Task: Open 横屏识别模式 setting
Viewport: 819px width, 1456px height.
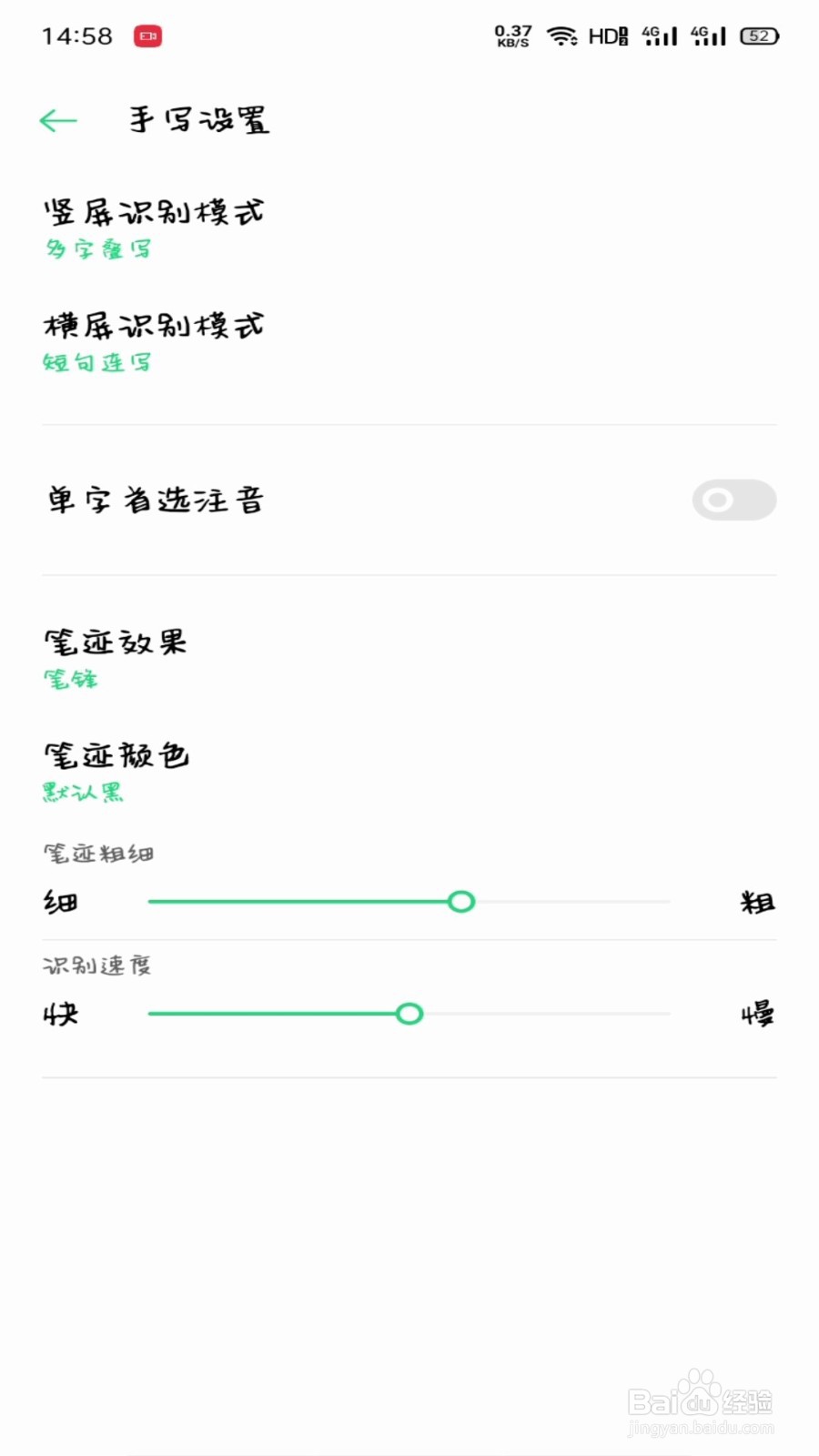Action: coord(155,341)
